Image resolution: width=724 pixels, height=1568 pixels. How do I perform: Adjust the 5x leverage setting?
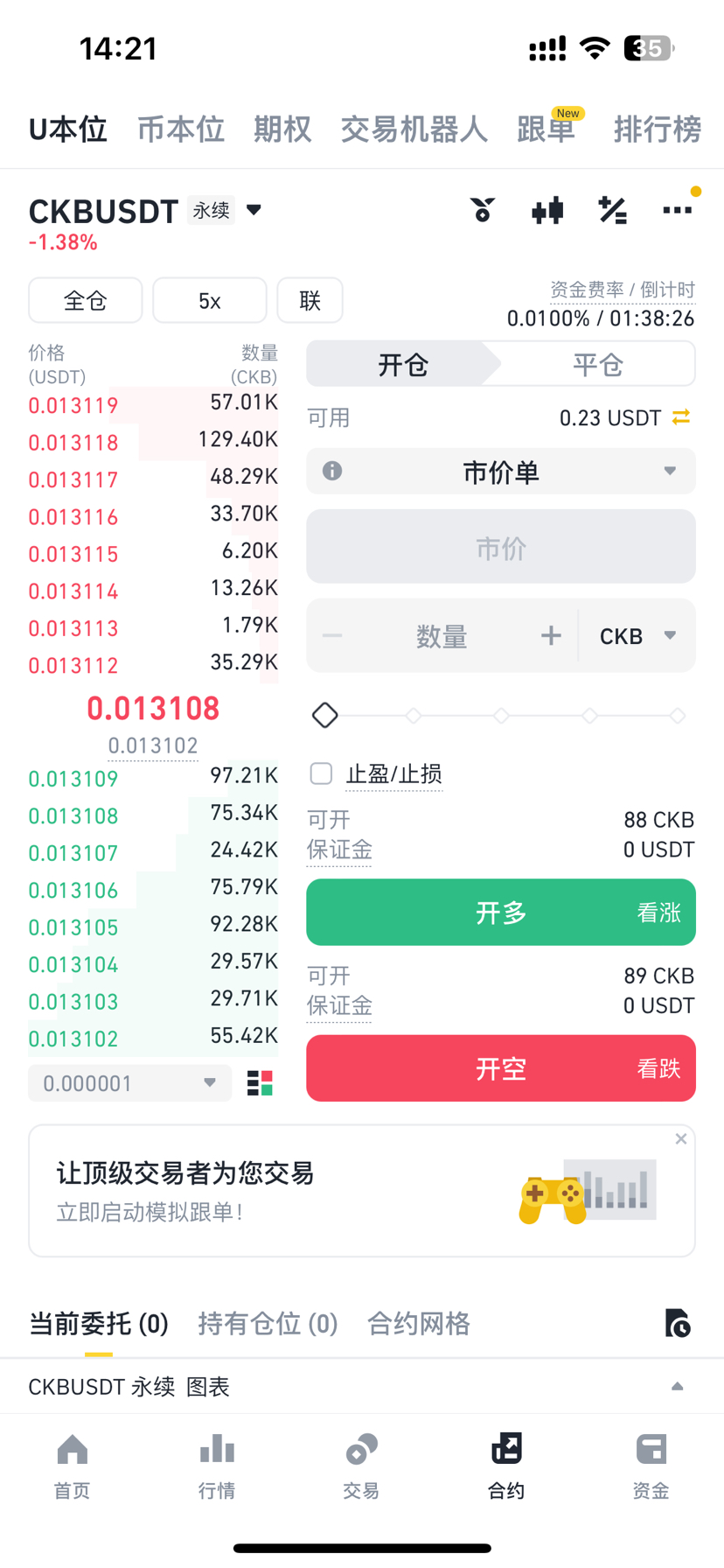point(210,300)
